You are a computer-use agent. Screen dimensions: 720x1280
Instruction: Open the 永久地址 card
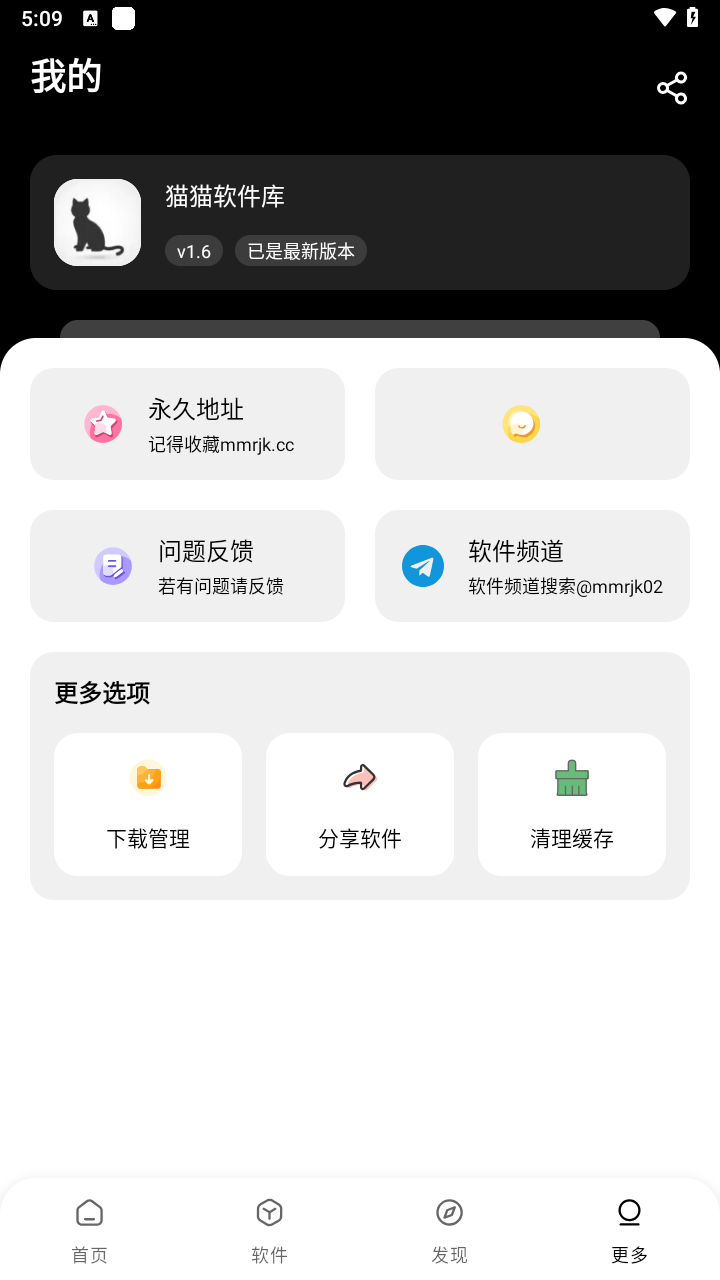[x=187, y=424]
